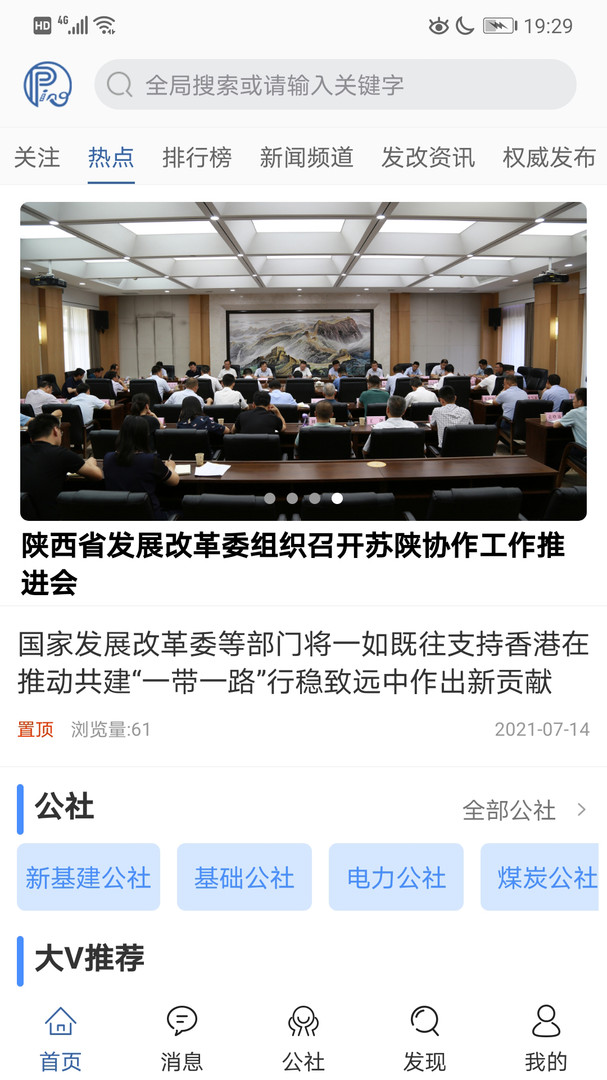
Task: Go to the 权威发布 tab
Action: click(548, 157)
